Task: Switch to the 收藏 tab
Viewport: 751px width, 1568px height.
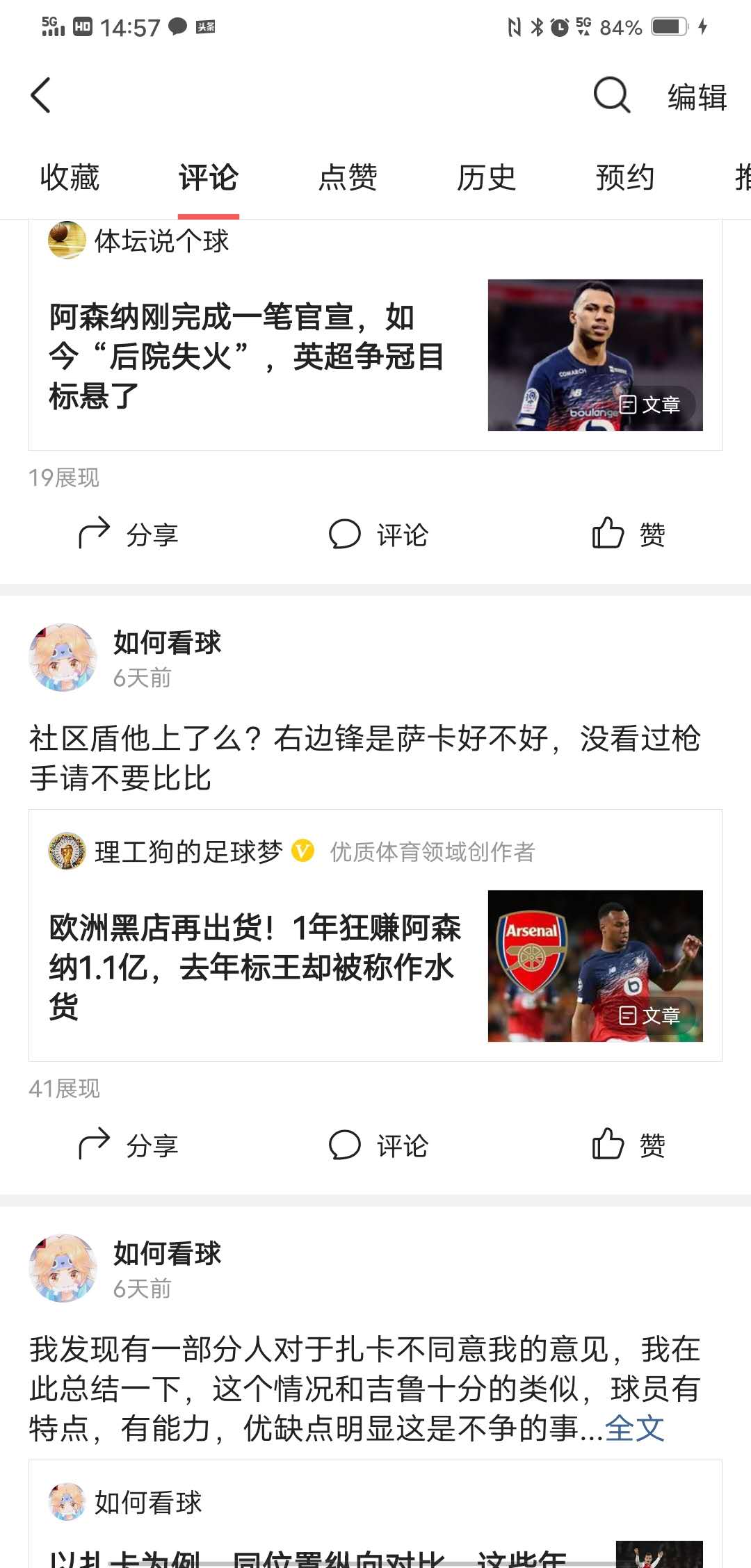Action: tap(70, 178)
